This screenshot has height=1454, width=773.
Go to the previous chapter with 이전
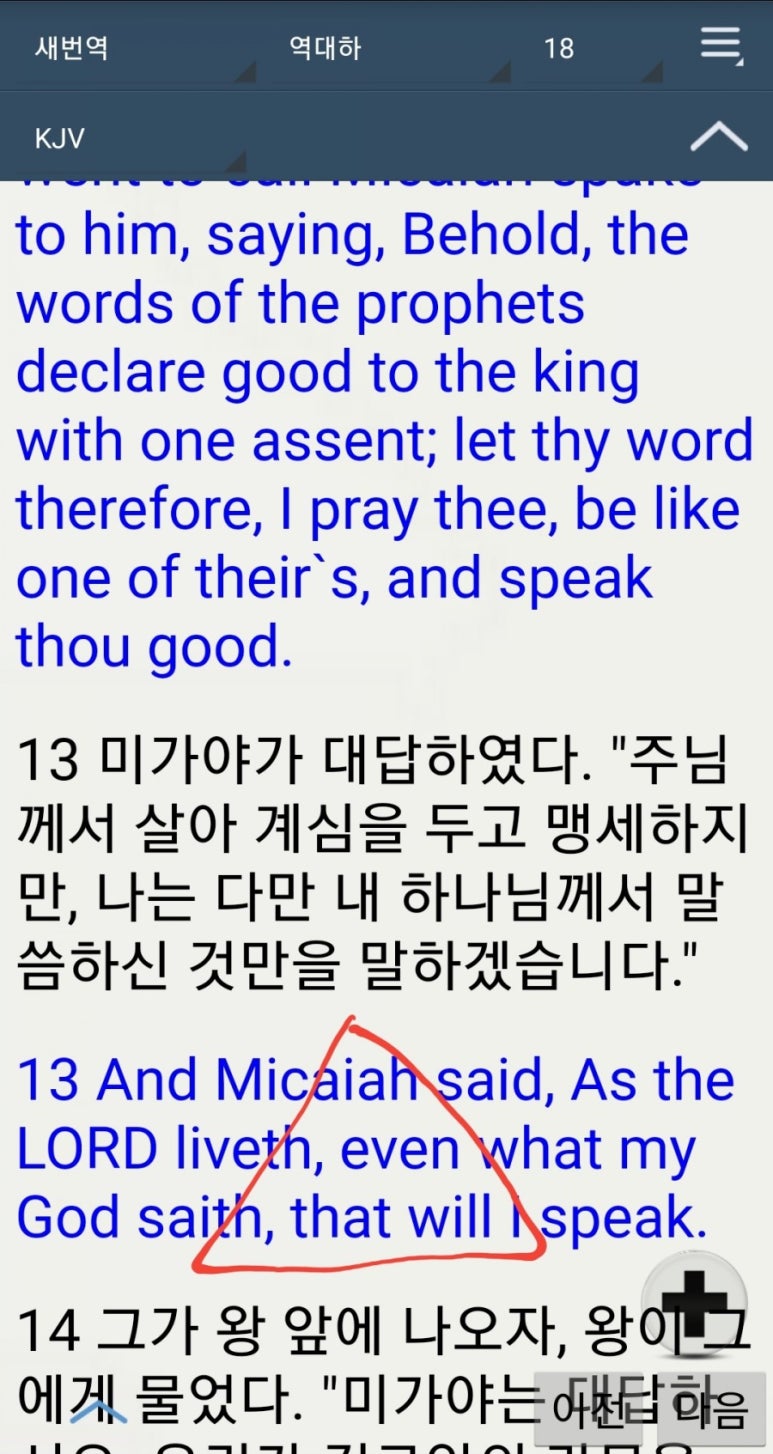click(589, 1409)
